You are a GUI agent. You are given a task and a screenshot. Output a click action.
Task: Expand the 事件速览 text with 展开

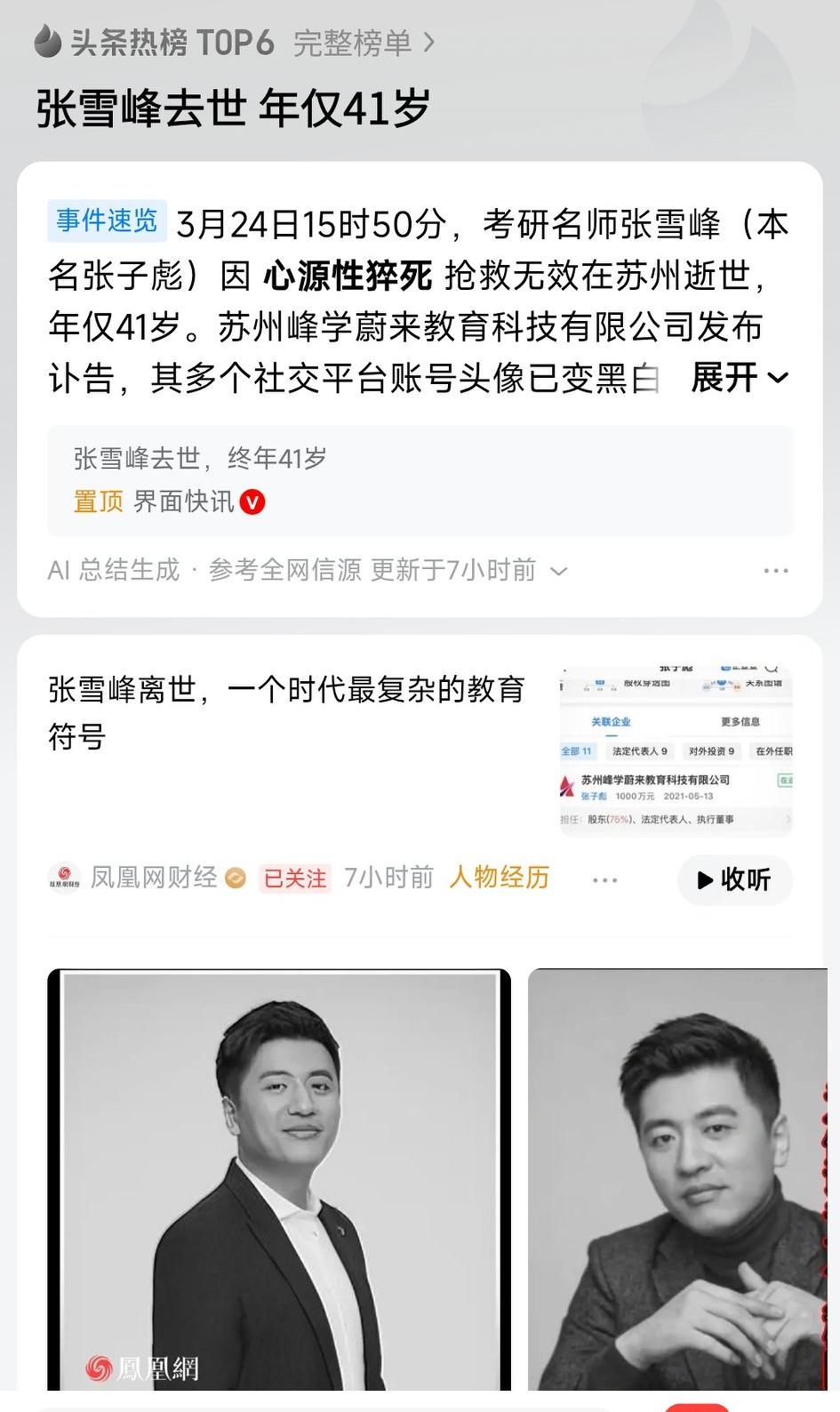[x=724, y=378]
